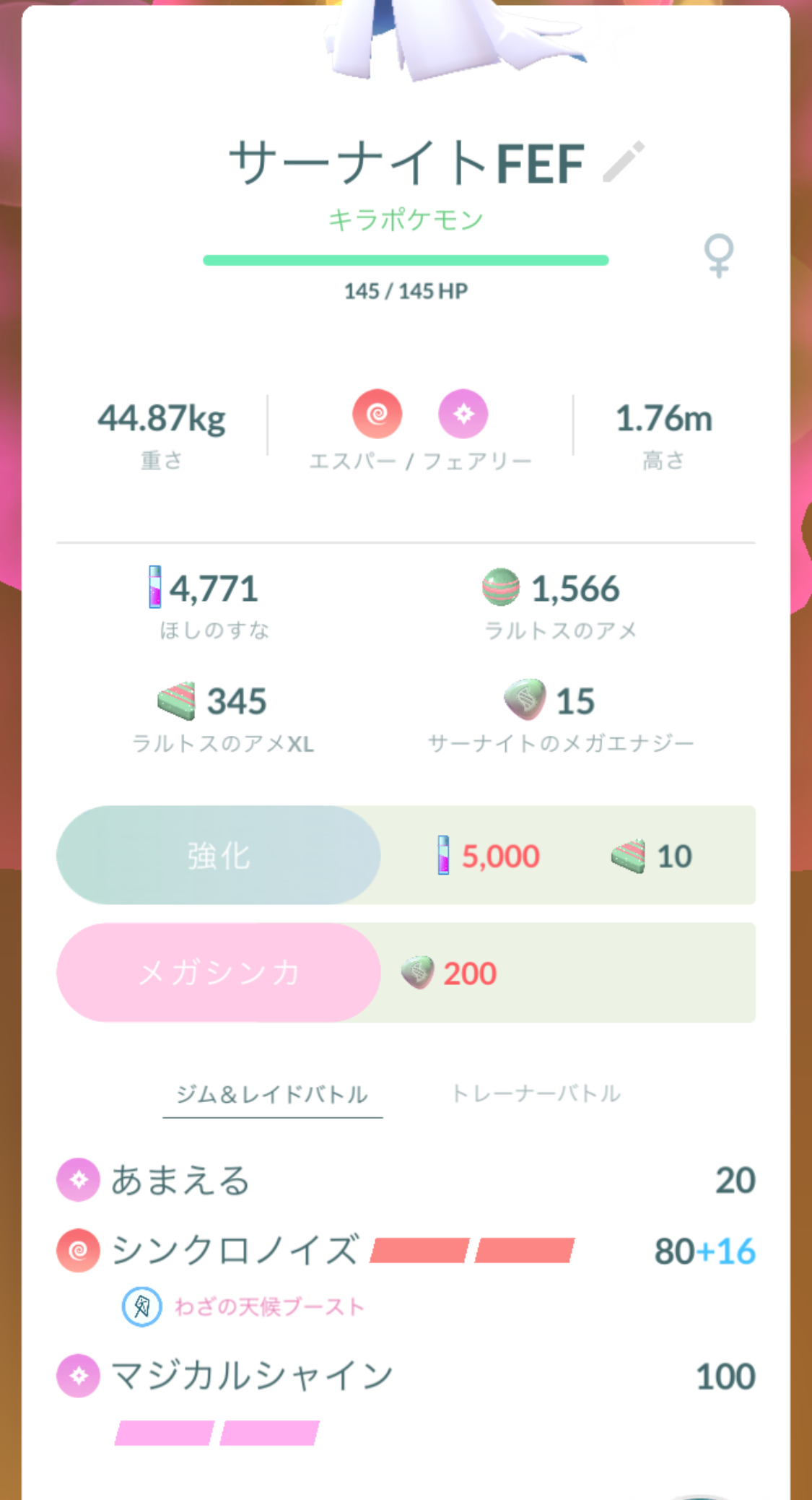812x1500 pixels.
Task: Tap the メガシンカ mega evolve button
Action: click(x=219, y=973)
